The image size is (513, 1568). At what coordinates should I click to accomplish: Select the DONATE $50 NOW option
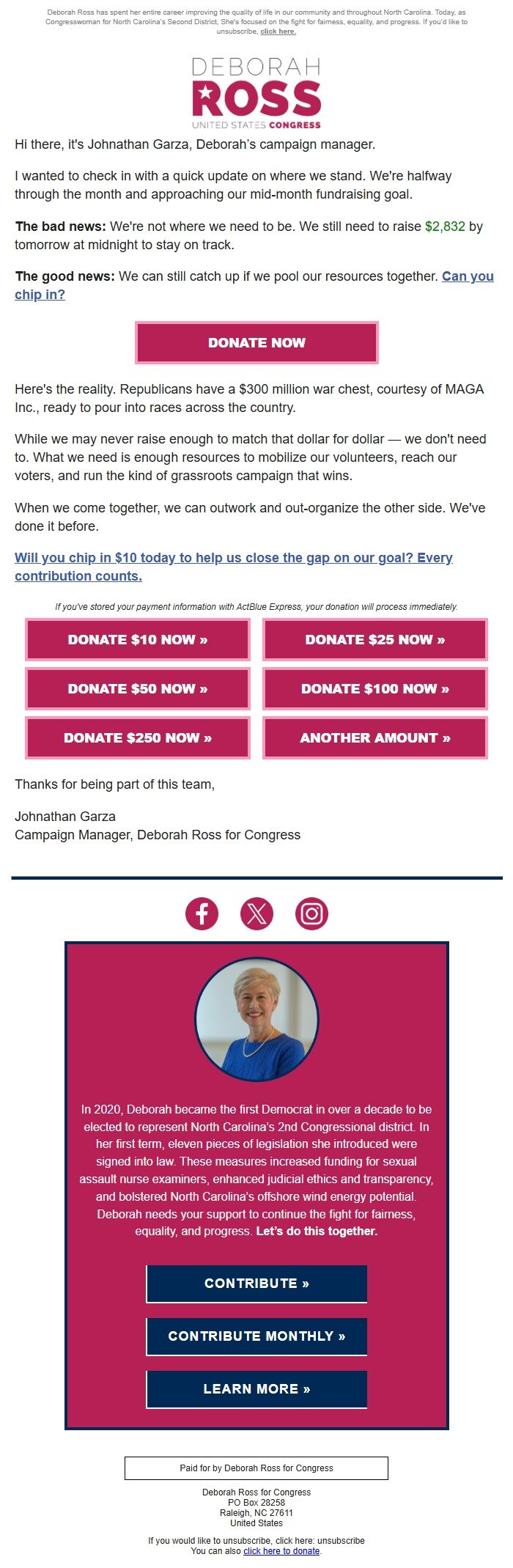138,689
